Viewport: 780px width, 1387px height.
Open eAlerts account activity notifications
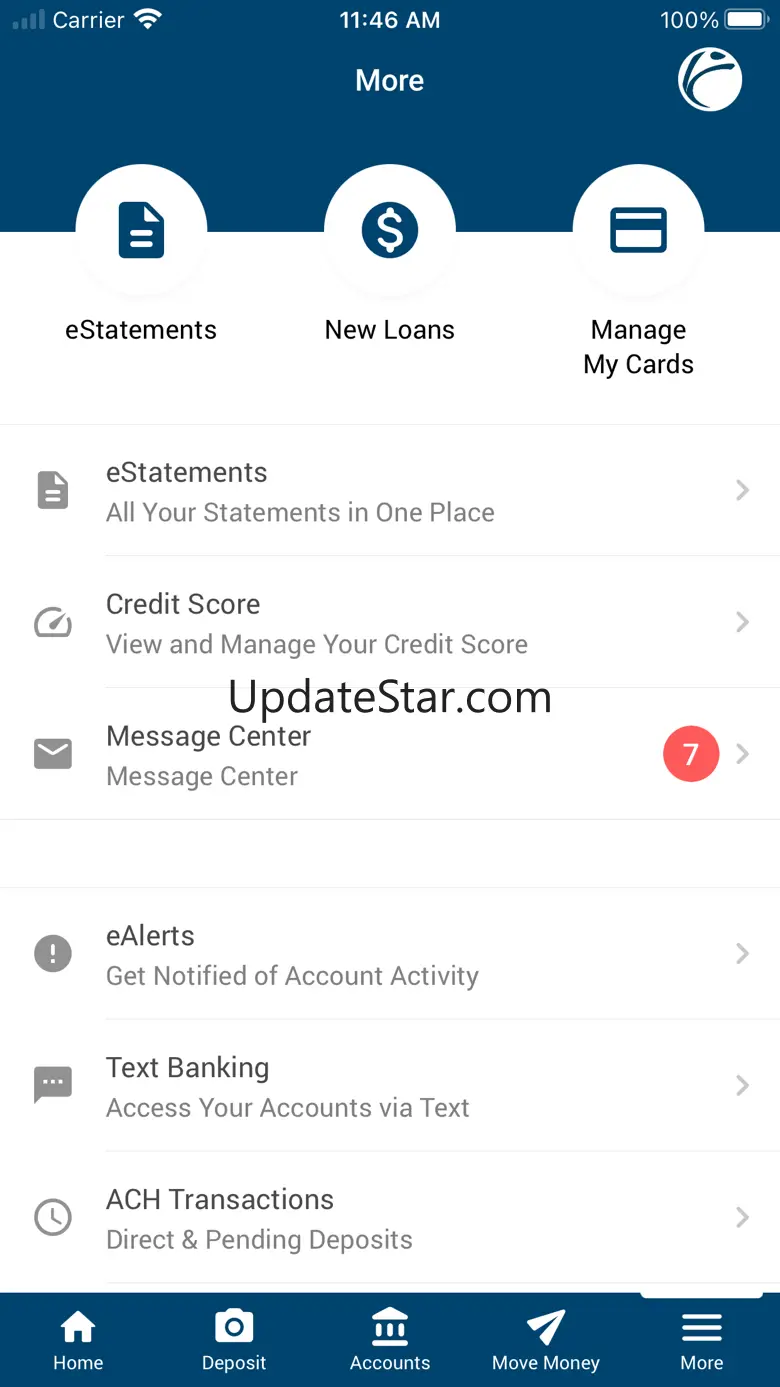point(390,954)
